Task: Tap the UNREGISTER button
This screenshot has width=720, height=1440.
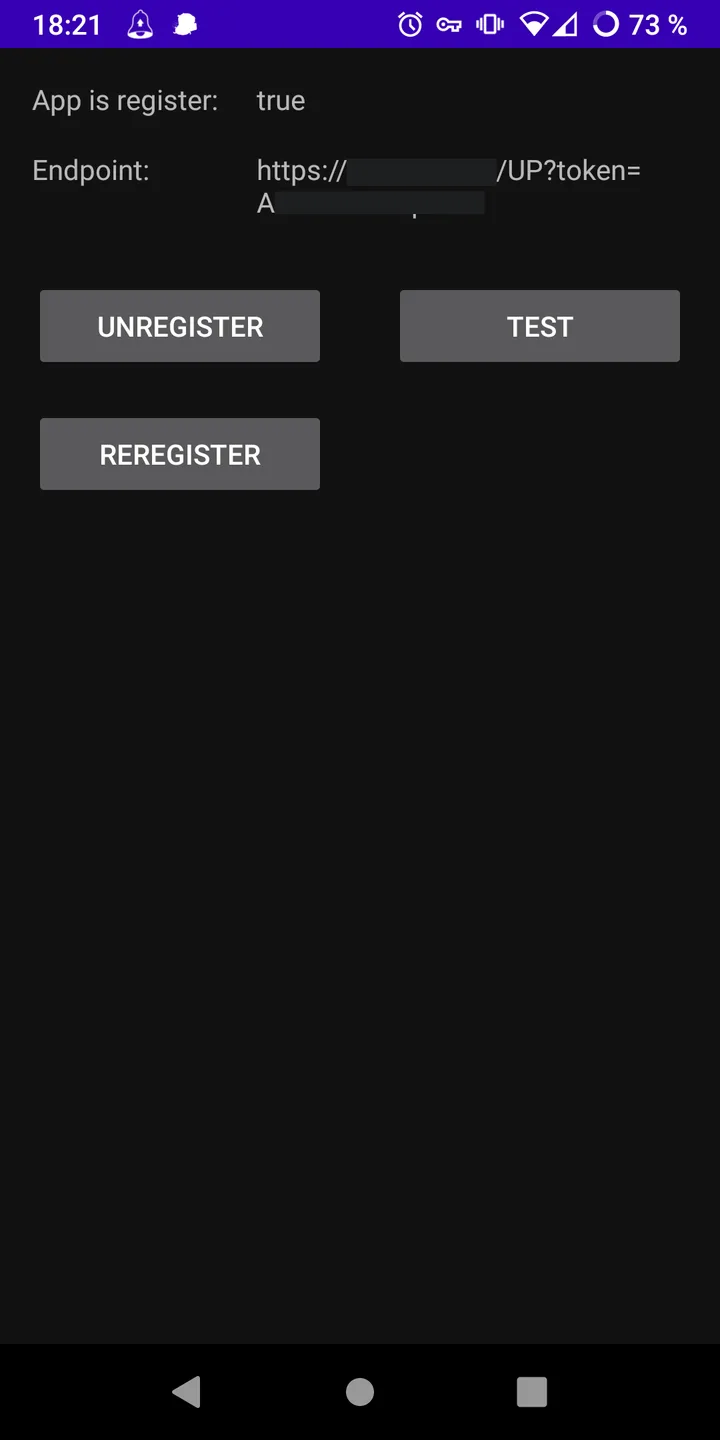Action: (x=180, y=326)
